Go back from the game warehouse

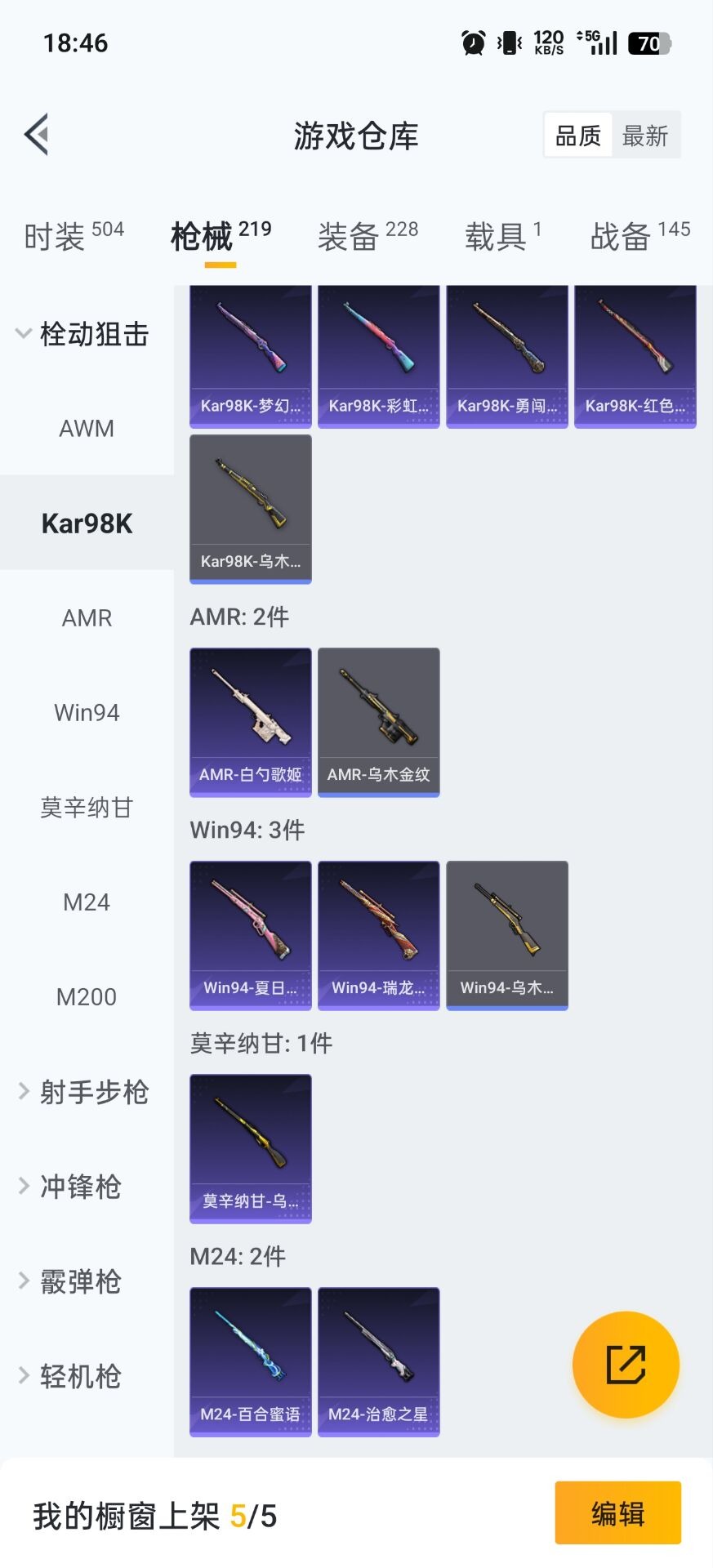click(37, 135)
